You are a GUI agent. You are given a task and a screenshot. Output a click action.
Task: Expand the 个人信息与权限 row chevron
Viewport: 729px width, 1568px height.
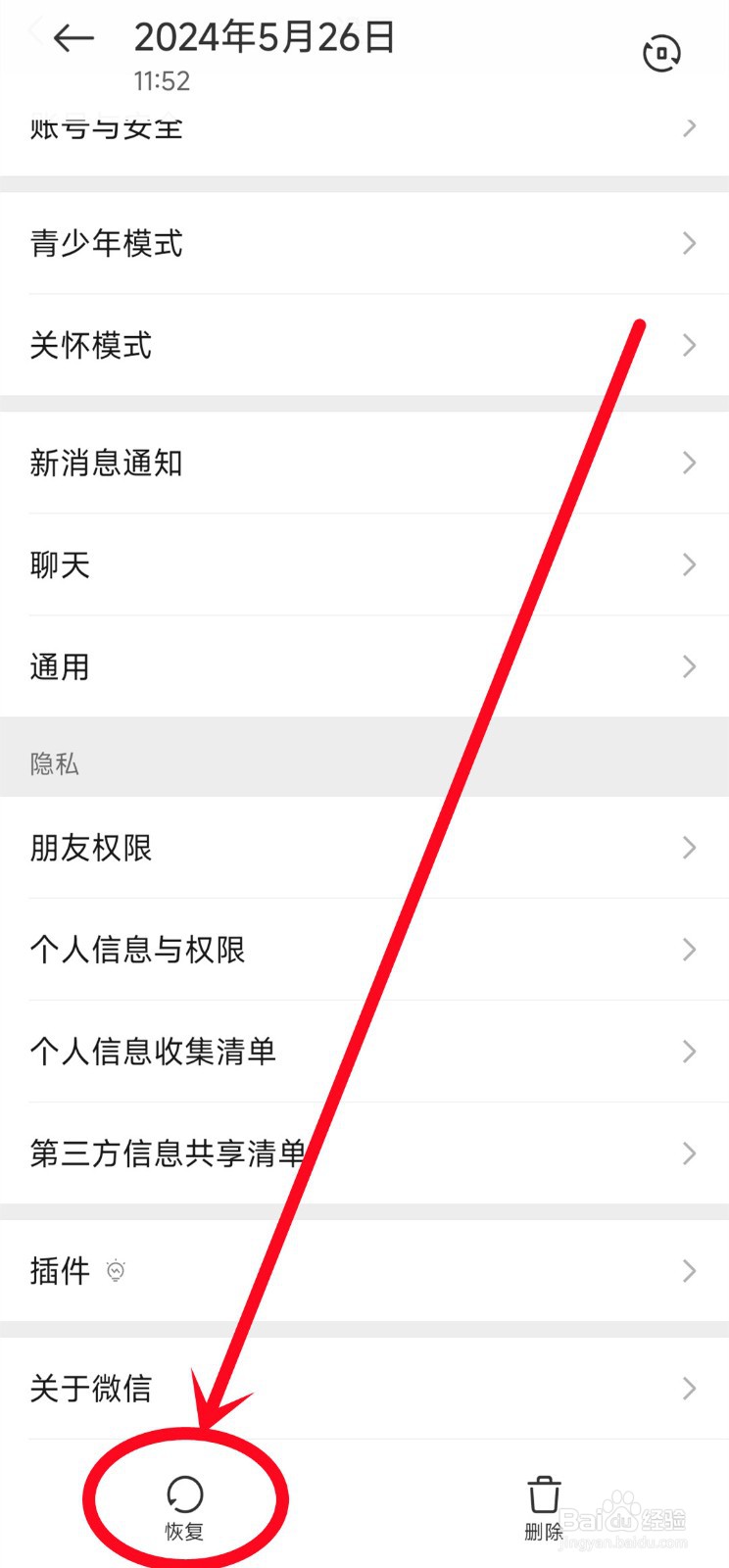[x=689, y=949]
